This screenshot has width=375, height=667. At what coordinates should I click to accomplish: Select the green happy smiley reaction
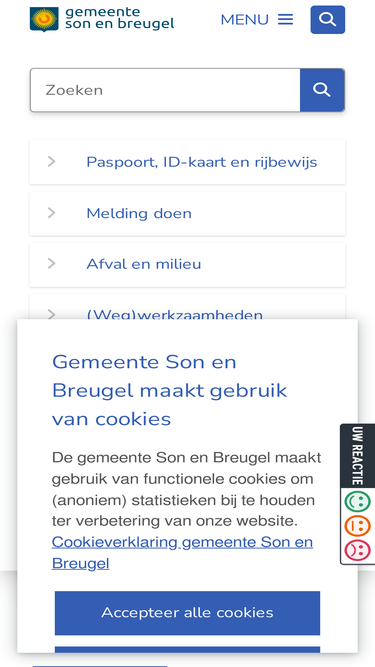(x=357, y=501)
